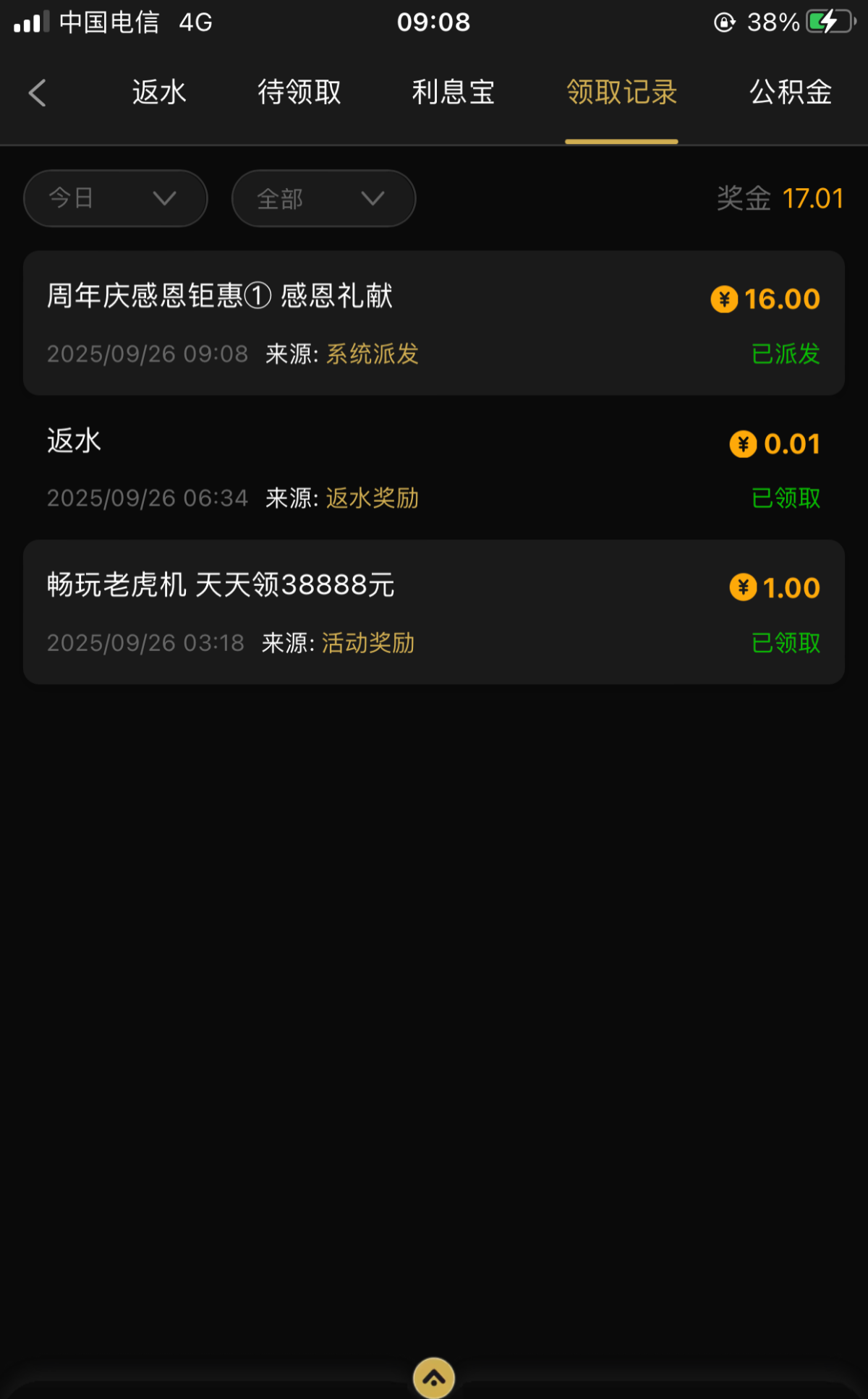868x1399 pixels.
Task: Expand the 全部 type filter dropdown
Action: [x=323, y=198]
